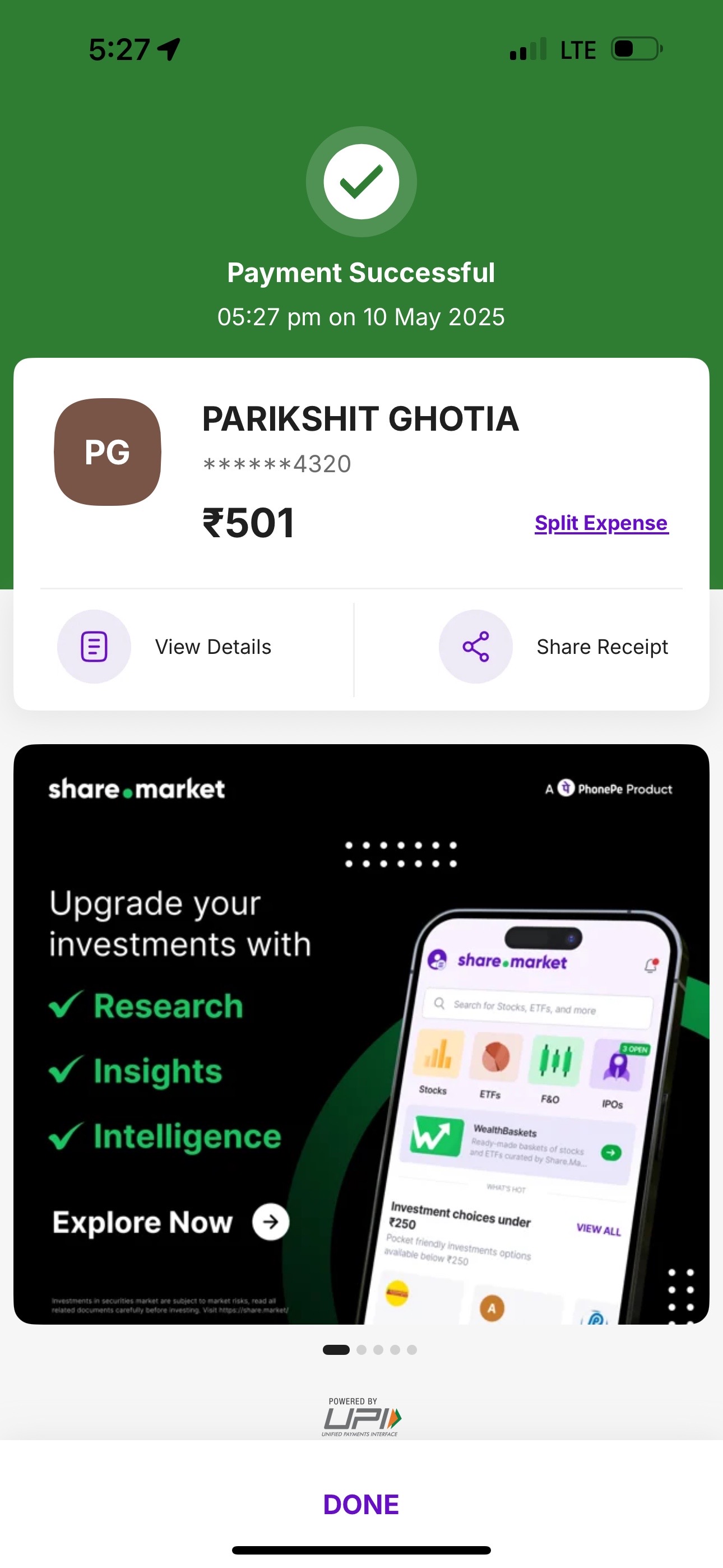
Task: Tap DONE to close the confirmation
Action: [x=361, y=1504]
